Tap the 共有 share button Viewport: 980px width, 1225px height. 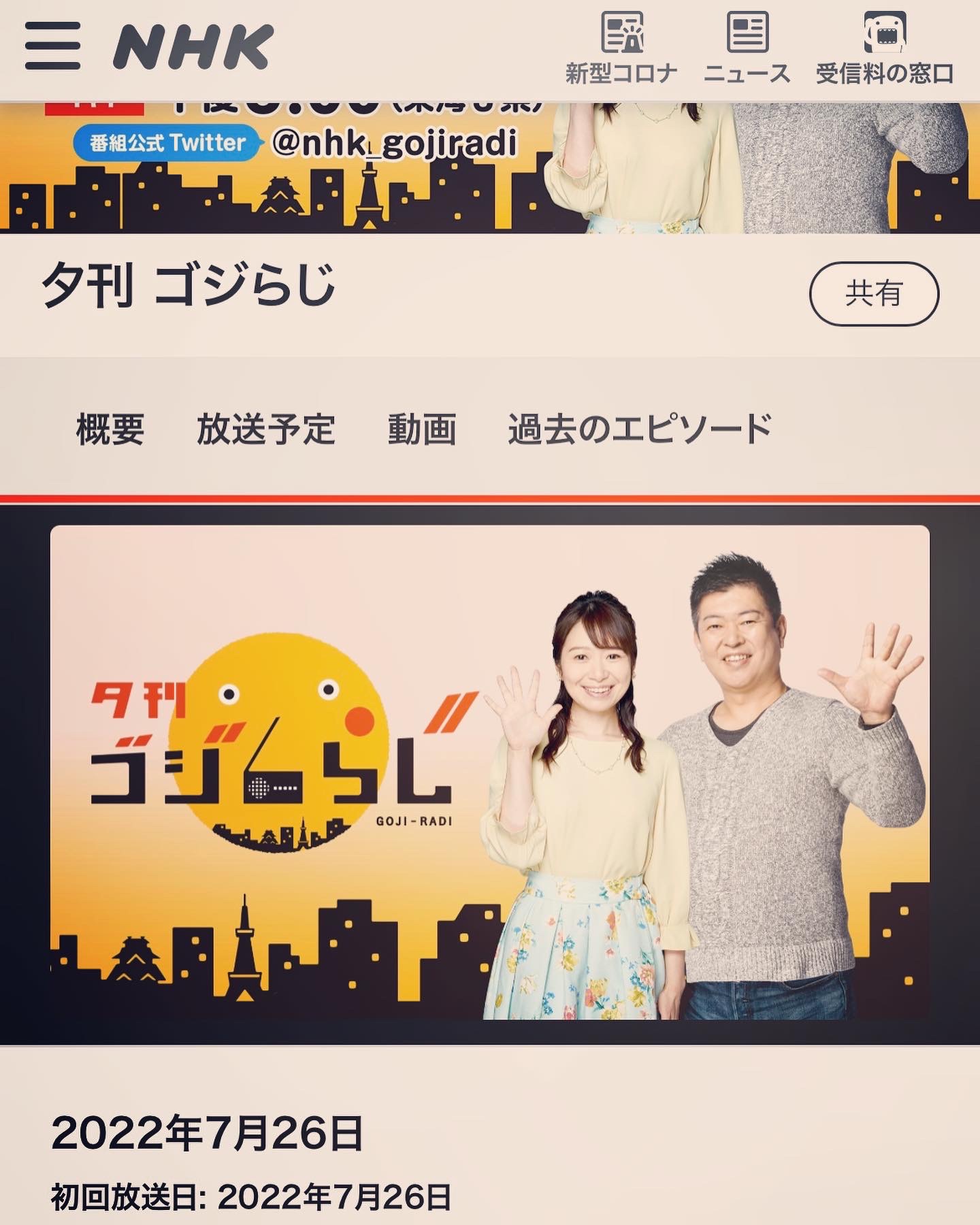[874, 293]
